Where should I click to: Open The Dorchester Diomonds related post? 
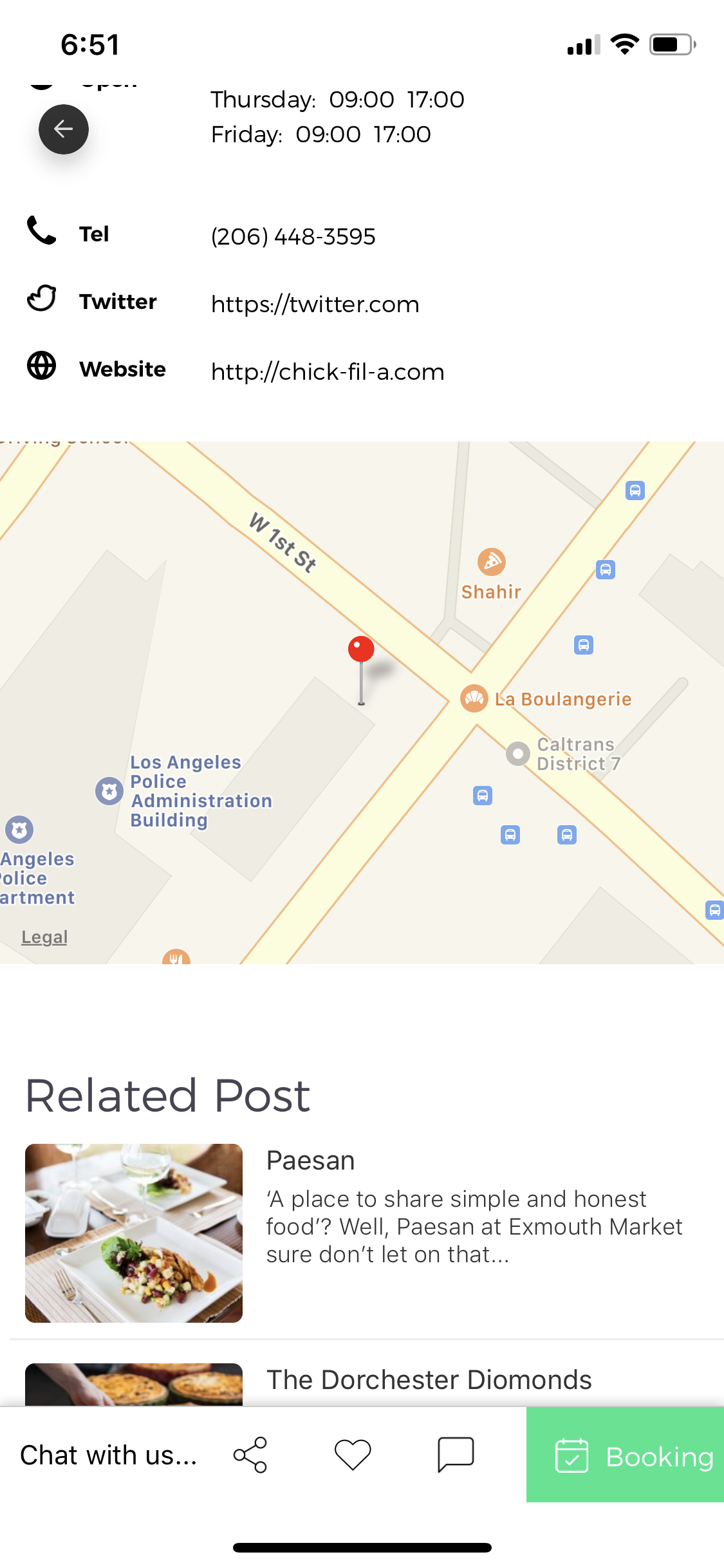429,1380
